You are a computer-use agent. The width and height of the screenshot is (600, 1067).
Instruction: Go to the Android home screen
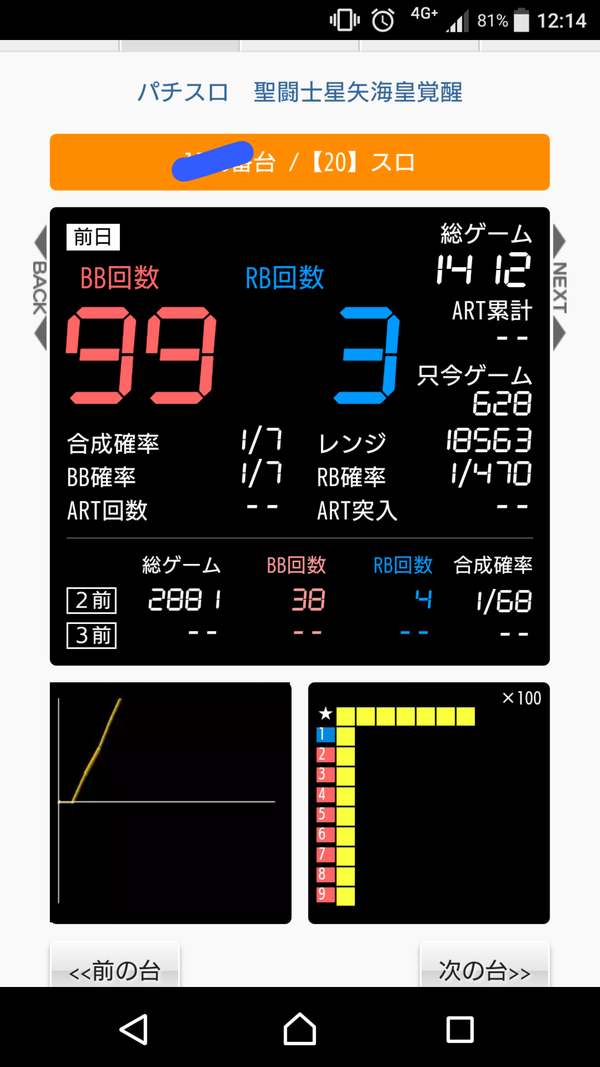[x=299, y=1029]
